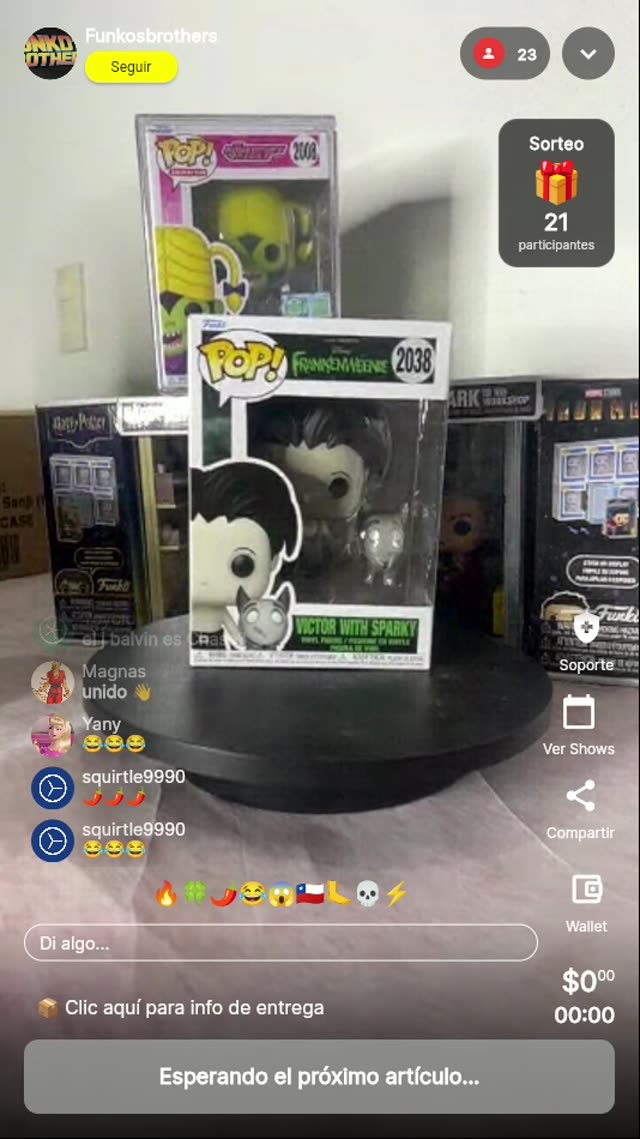Send the fire emoji reaction
This screenshot has width=640, height=1139.
(166, 894)
